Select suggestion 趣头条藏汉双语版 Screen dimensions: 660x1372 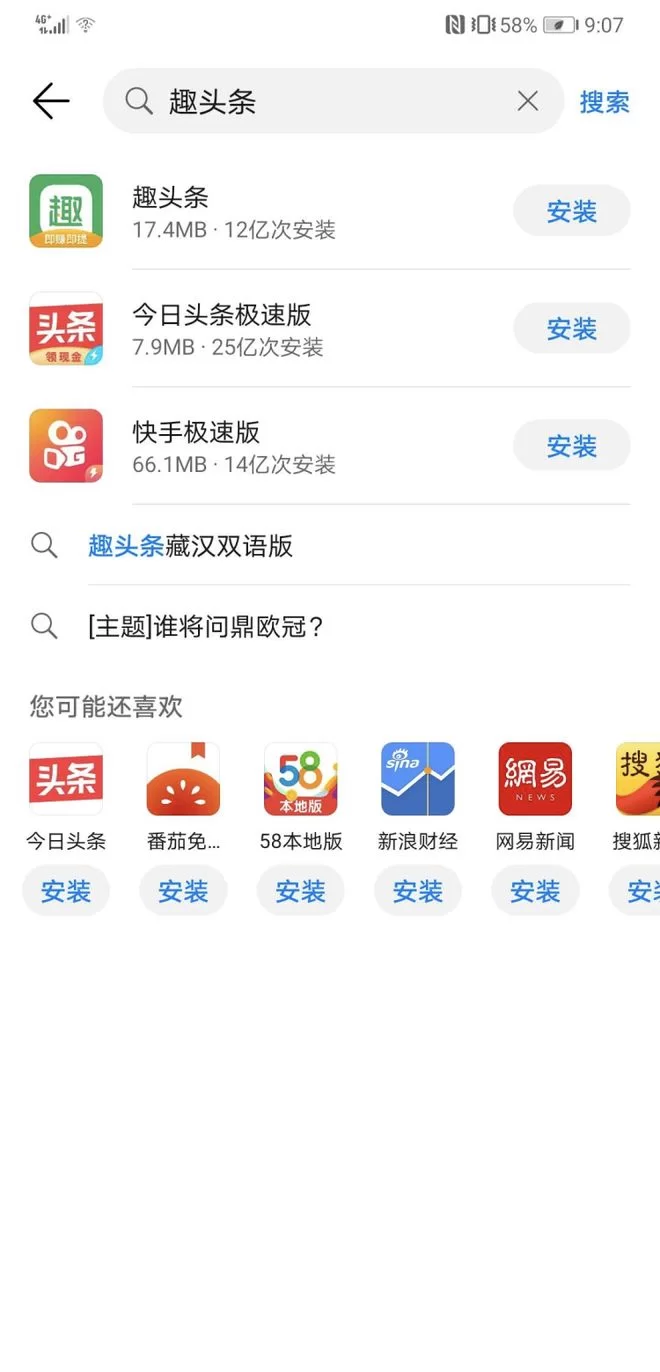(190, 546)
